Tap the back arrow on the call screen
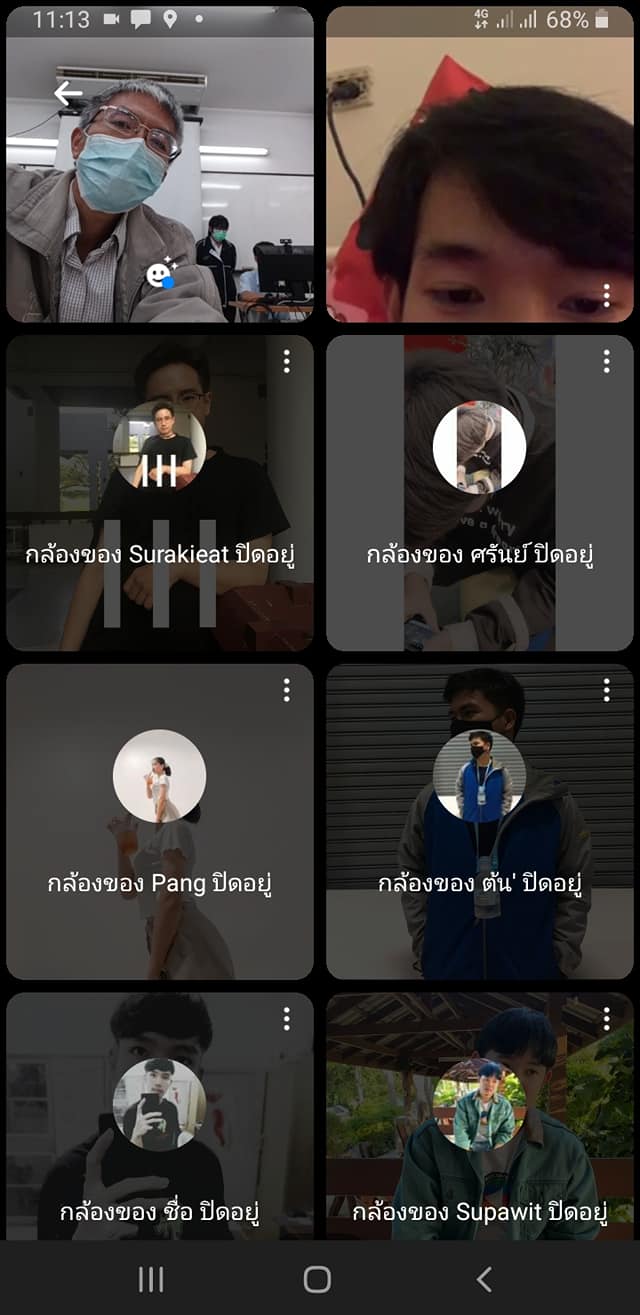Screen dimensions: 640x1315 (x=68, y=94)
